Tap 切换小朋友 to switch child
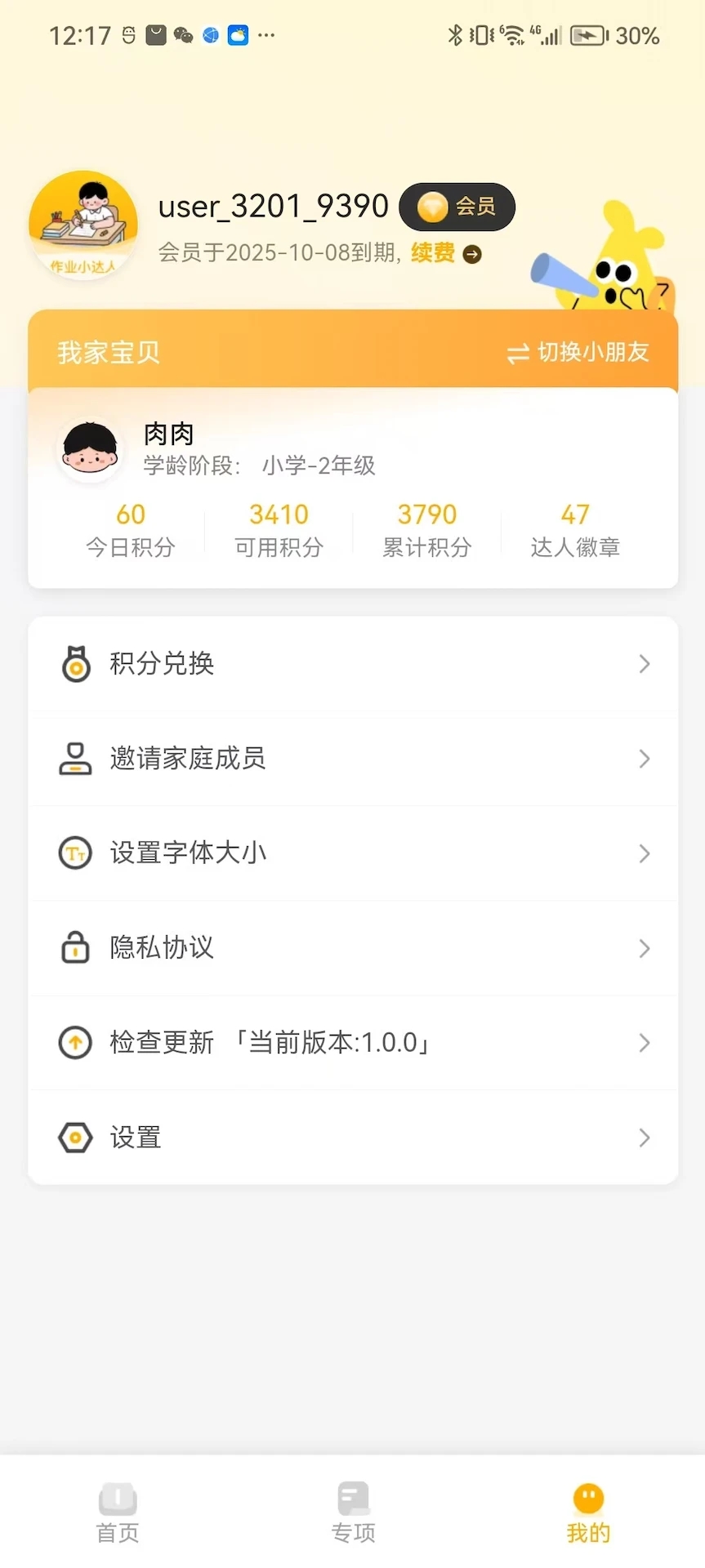The width and height of the screenshot is (705, 1568). [x=578, y=352]
